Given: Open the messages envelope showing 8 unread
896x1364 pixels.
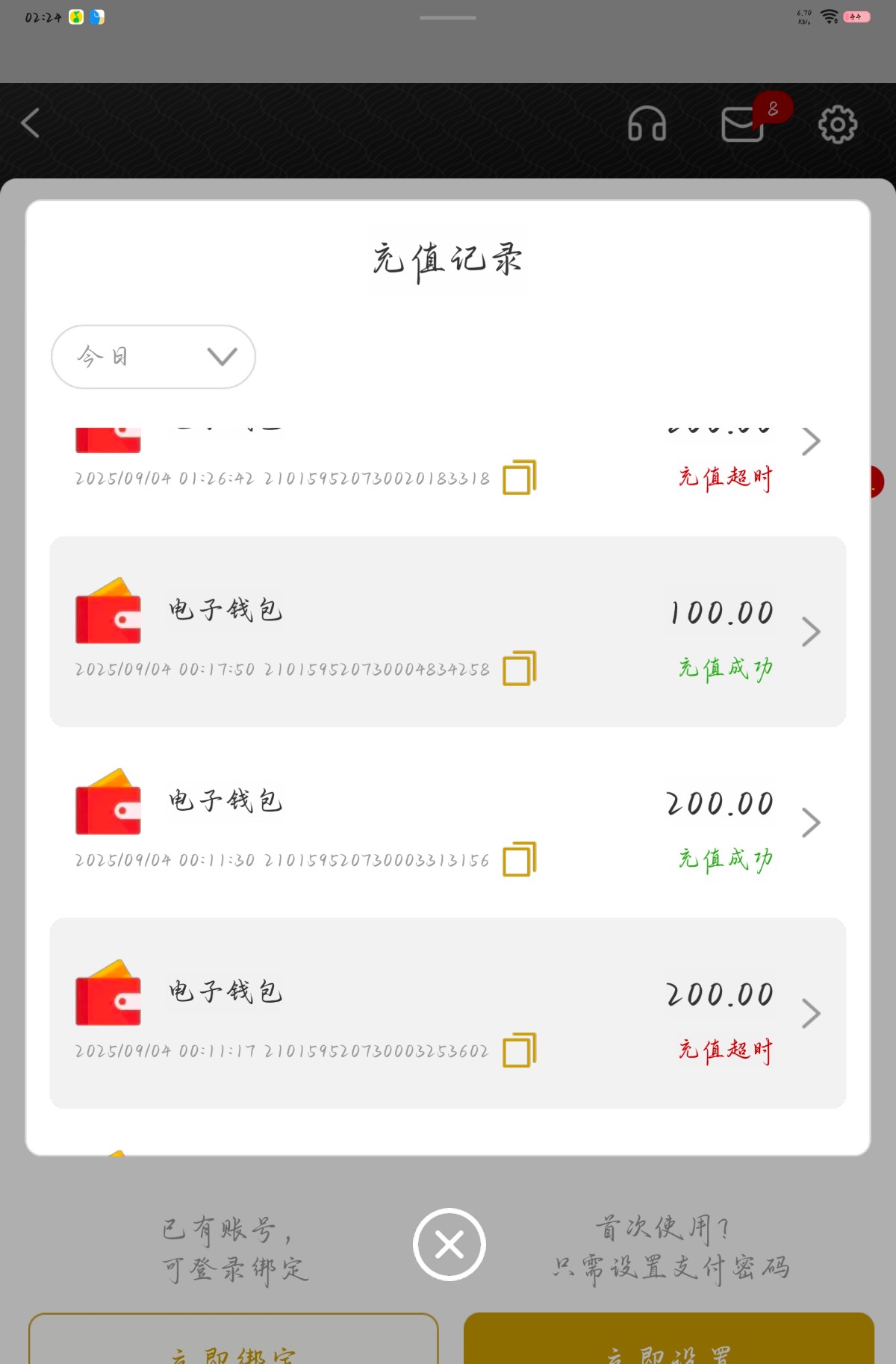Looking at the screenshot, I should tap(742, 124).
